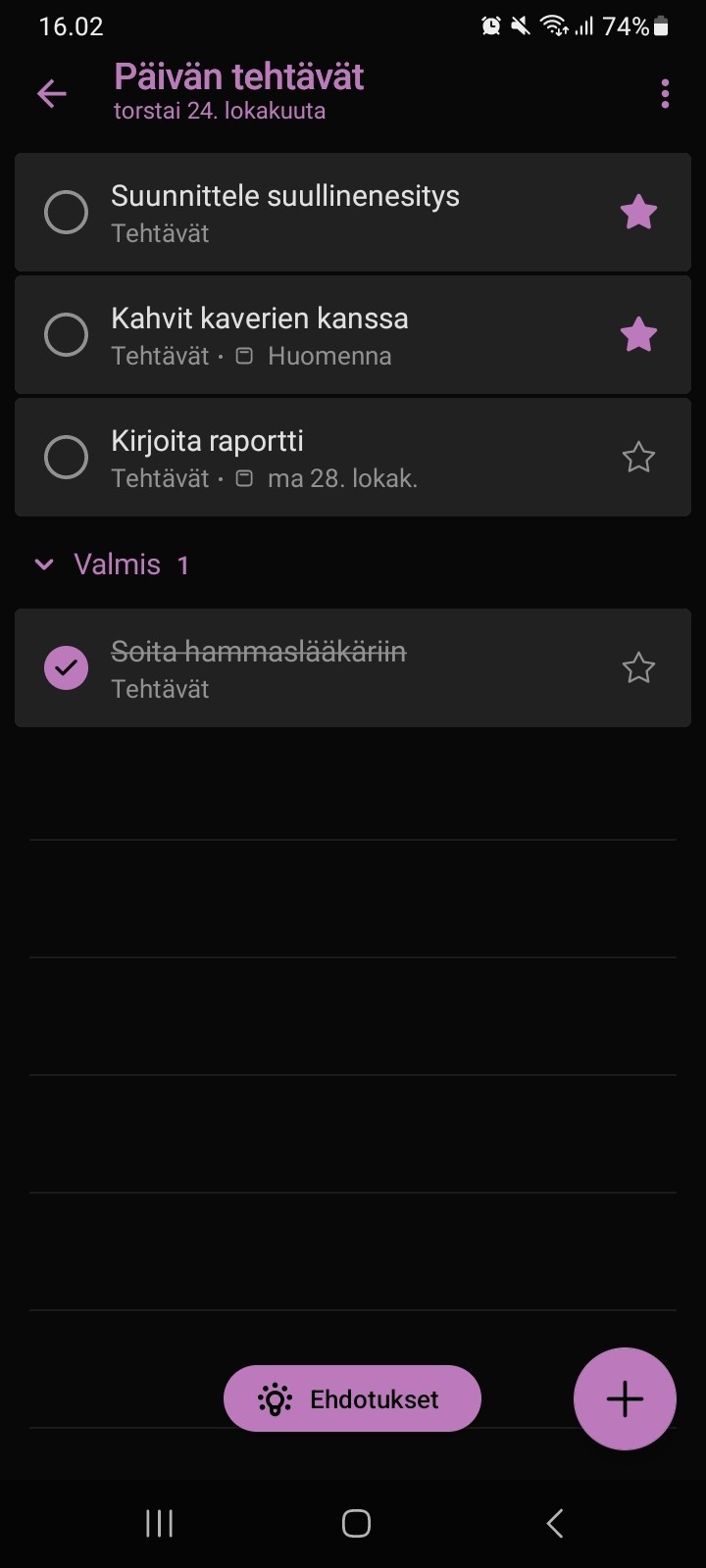This screenshot has width=706, height=1568.
Task: Check off the Kirjoita raportti task
Action: [67, 457]
